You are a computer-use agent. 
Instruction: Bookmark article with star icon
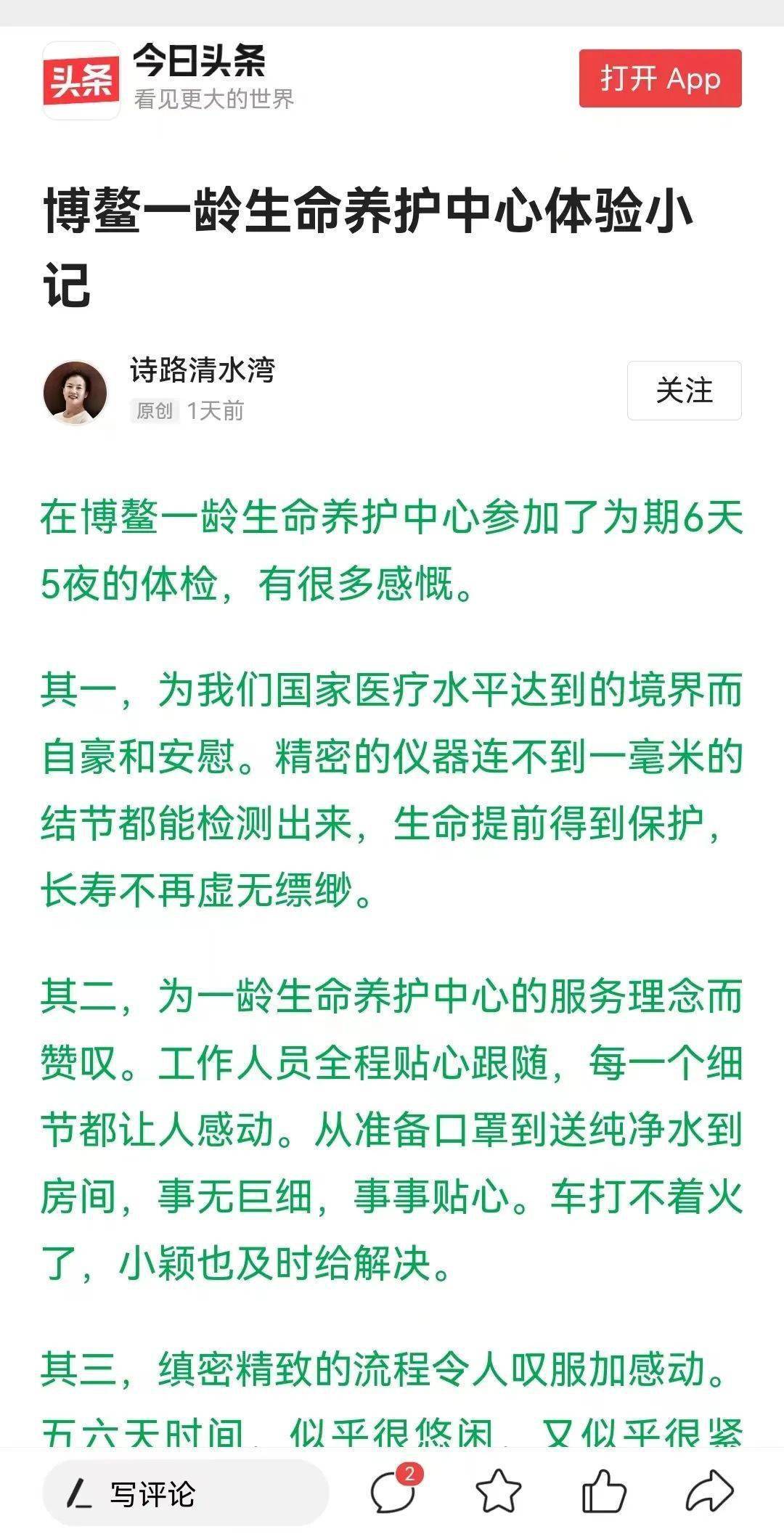point(498,1493)
